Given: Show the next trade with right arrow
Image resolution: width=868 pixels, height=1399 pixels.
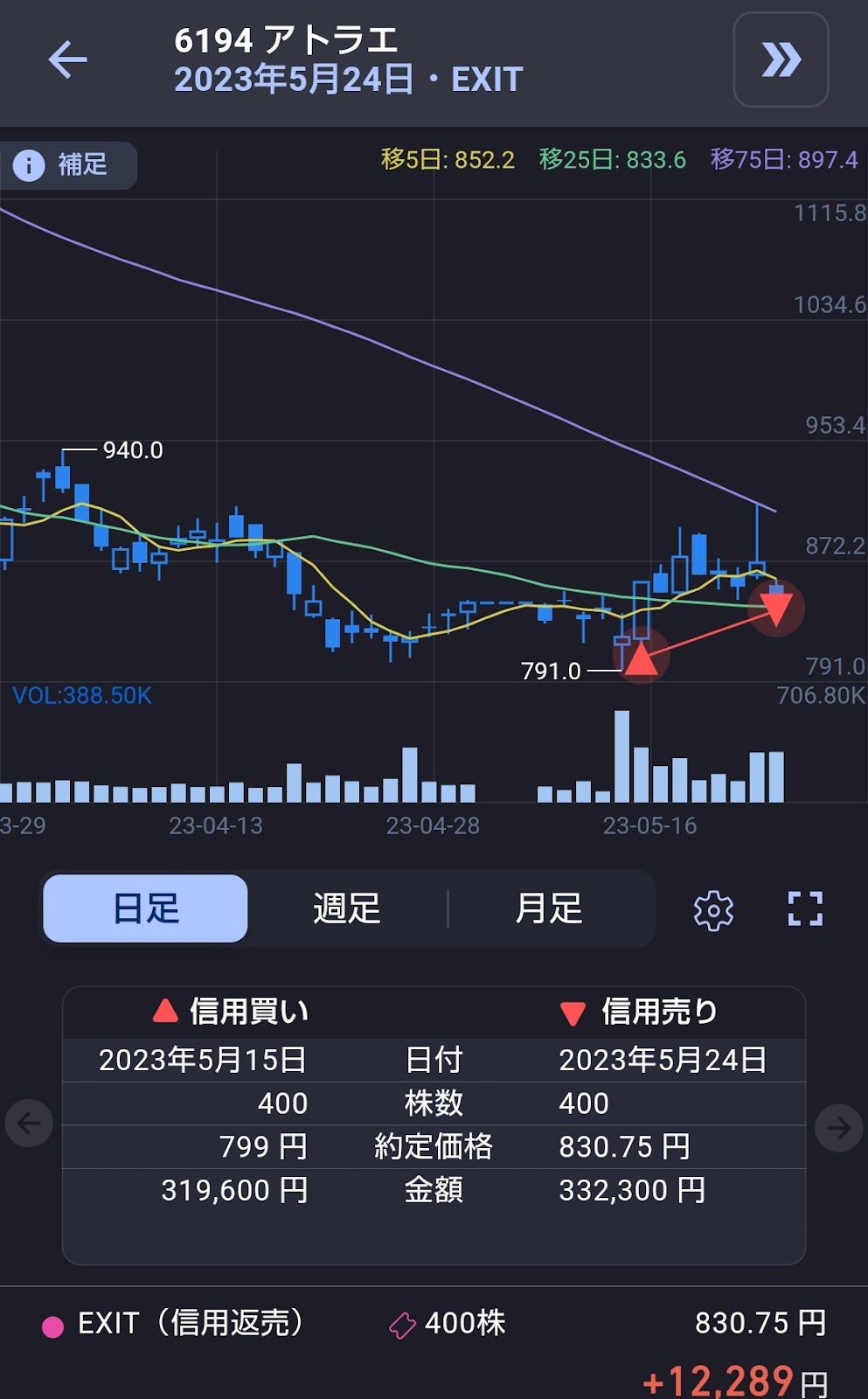Looking at the screenshot, I should coord(839,1127).
